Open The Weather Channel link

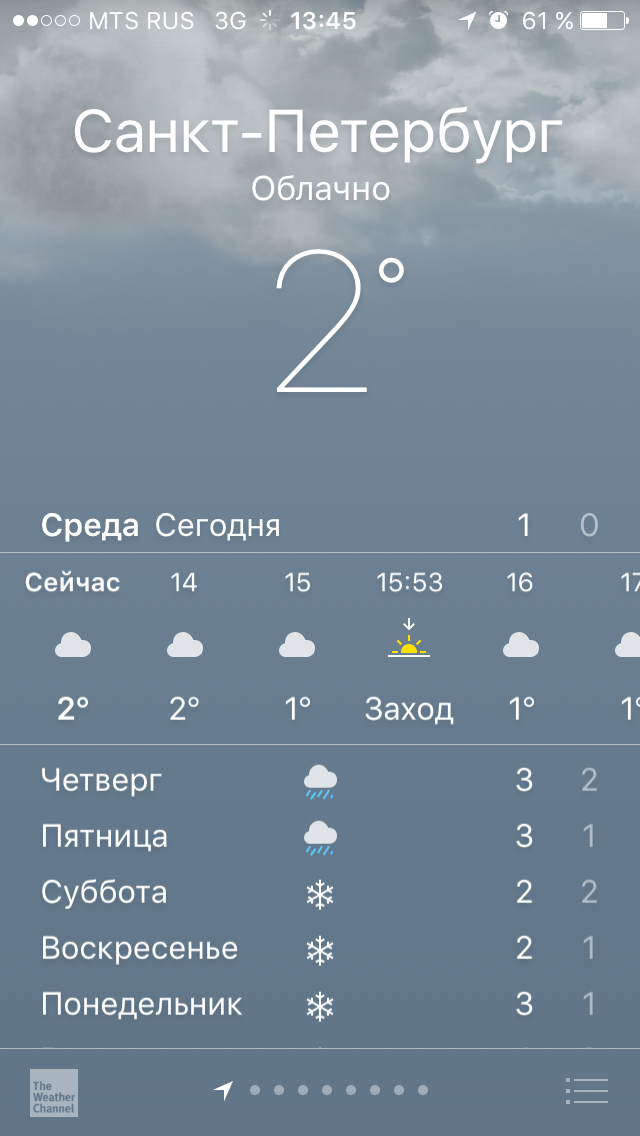point(54,1092)
